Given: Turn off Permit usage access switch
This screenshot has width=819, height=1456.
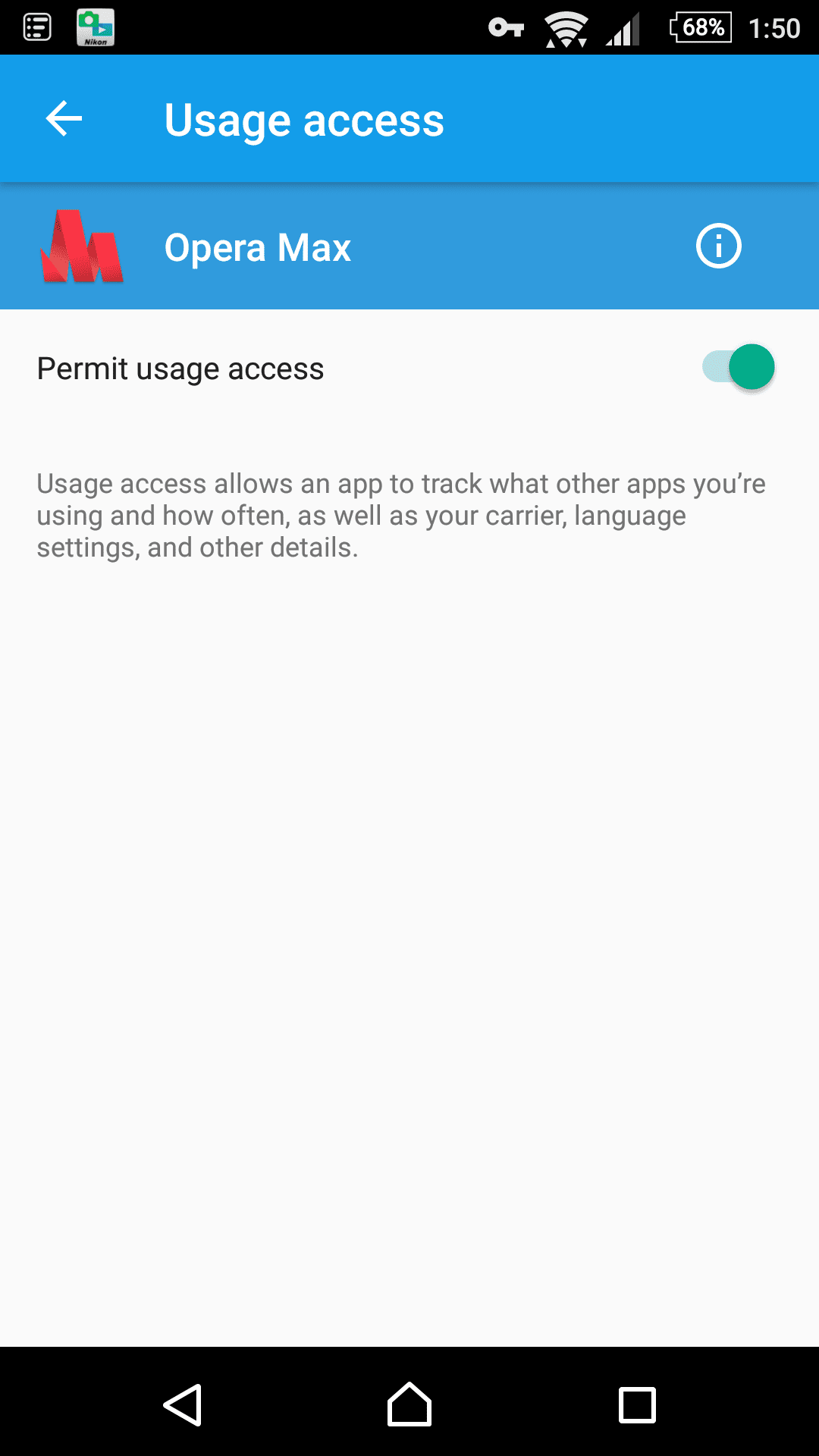Looking at the screenshot, I should click(739, 367).
